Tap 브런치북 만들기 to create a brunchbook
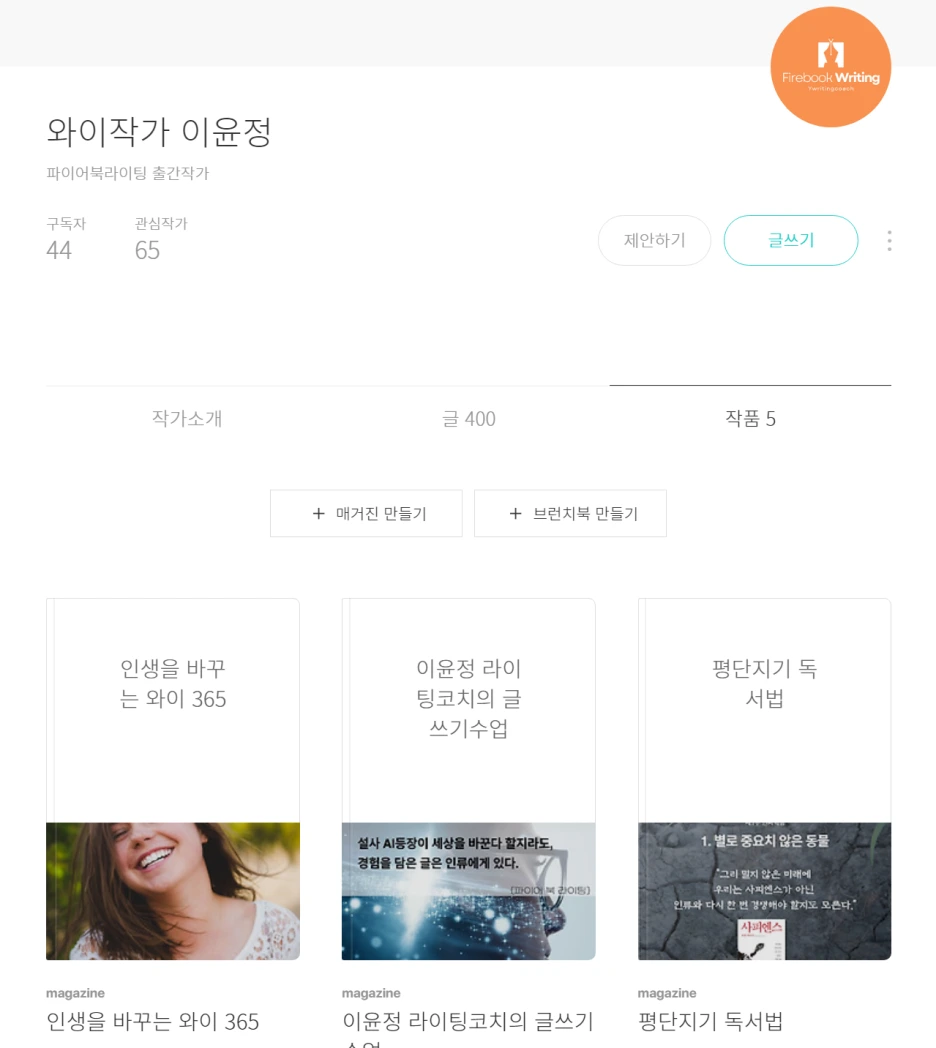 [570, 513]
